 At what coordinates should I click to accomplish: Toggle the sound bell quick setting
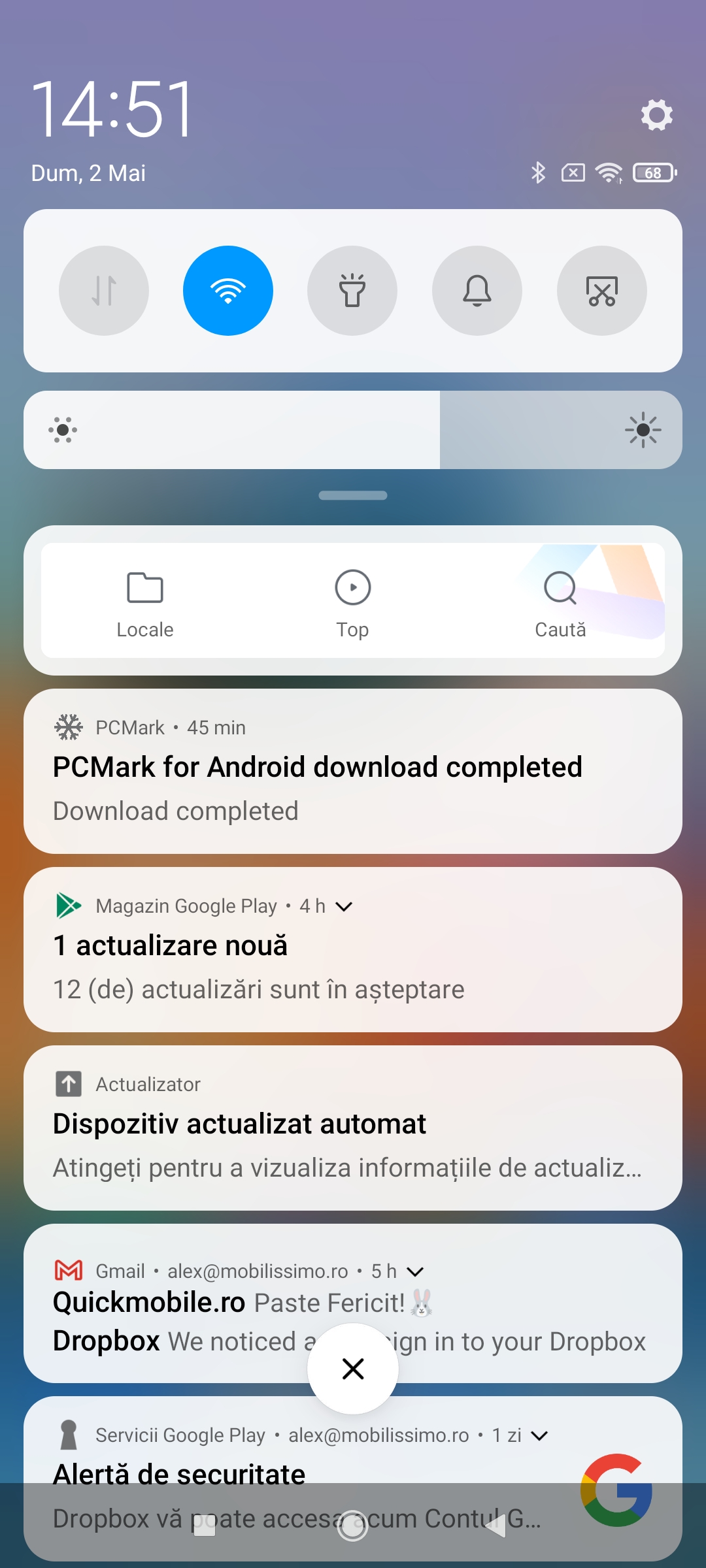click(x=477, y=291)
